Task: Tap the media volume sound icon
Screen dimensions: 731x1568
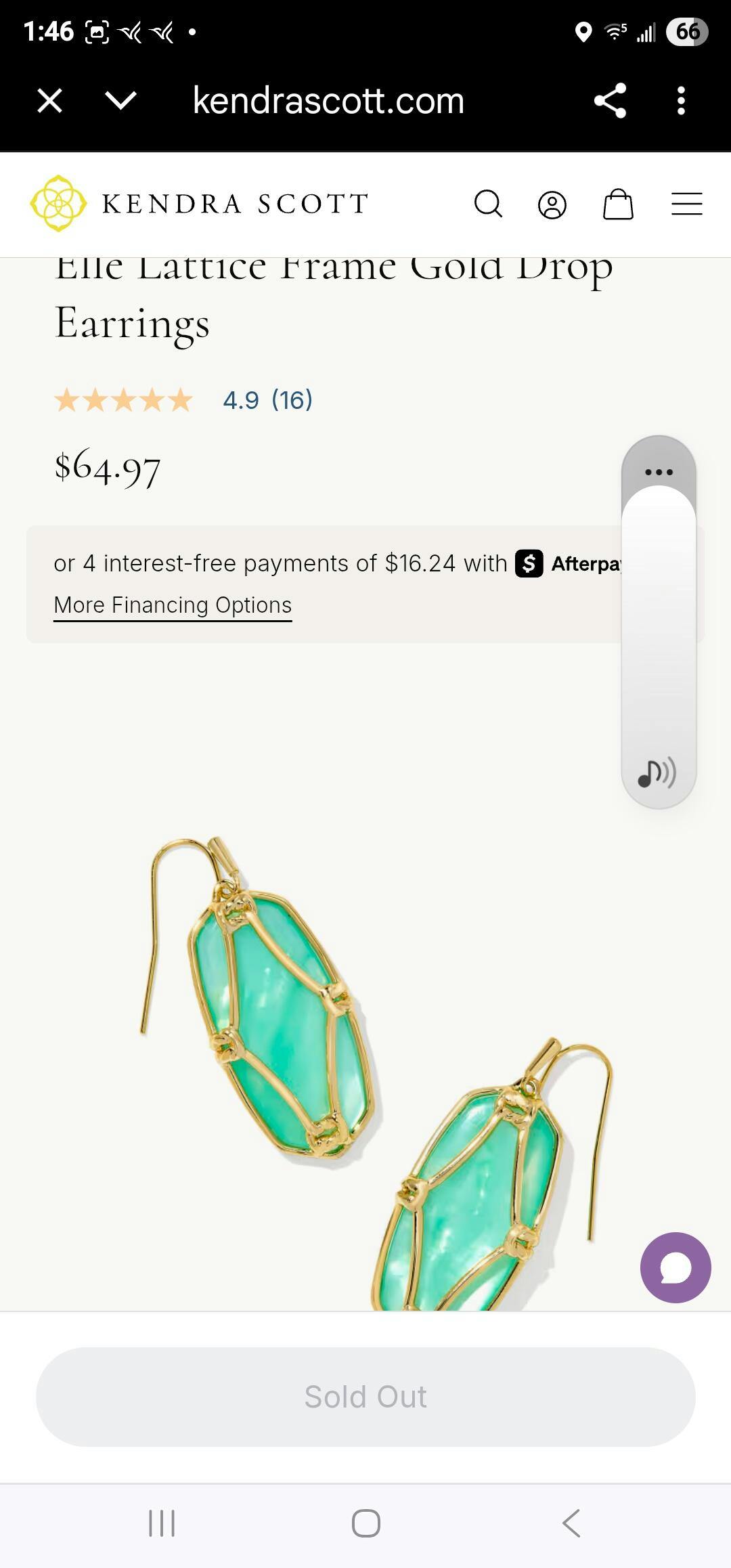Action: pyautogui.click(x=657, y=772)
